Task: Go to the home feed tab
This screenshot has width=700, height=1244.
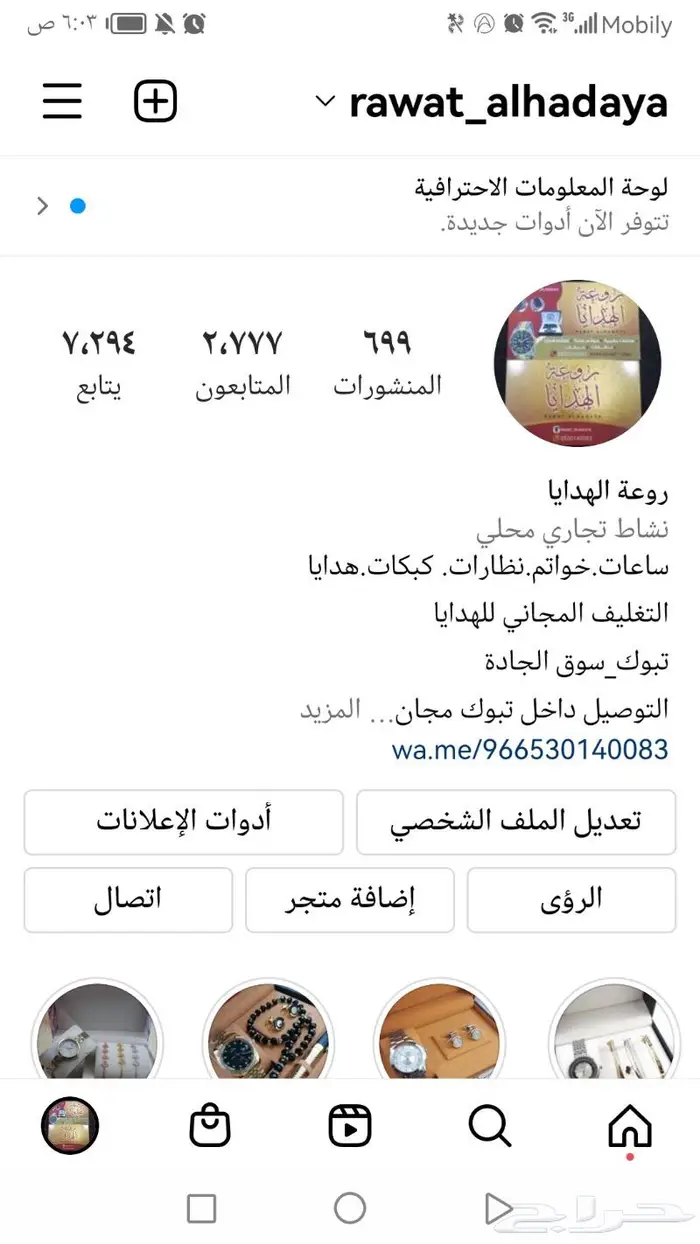Action: 629,1128
